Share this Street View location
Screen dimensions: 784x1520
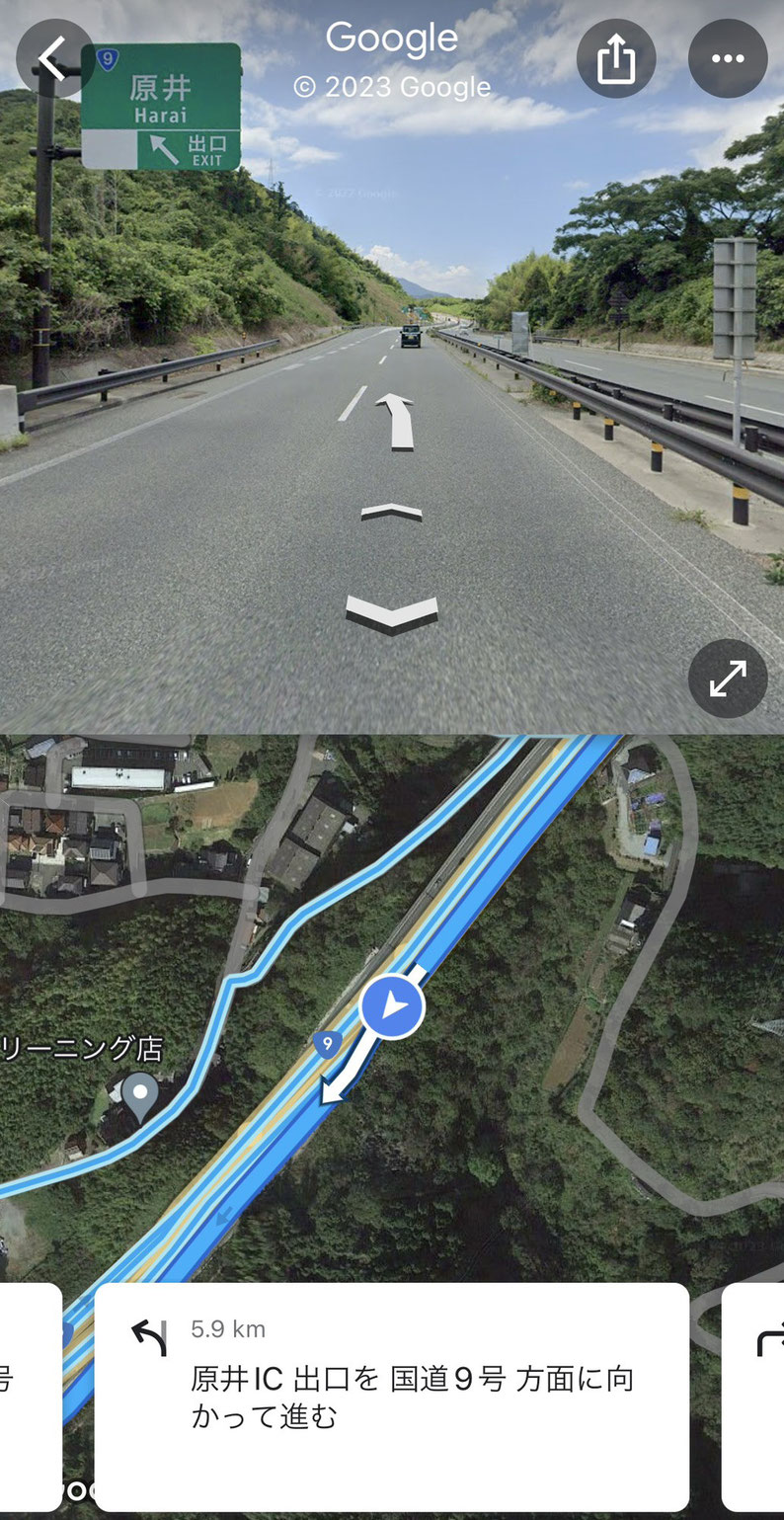coord(616,59)
